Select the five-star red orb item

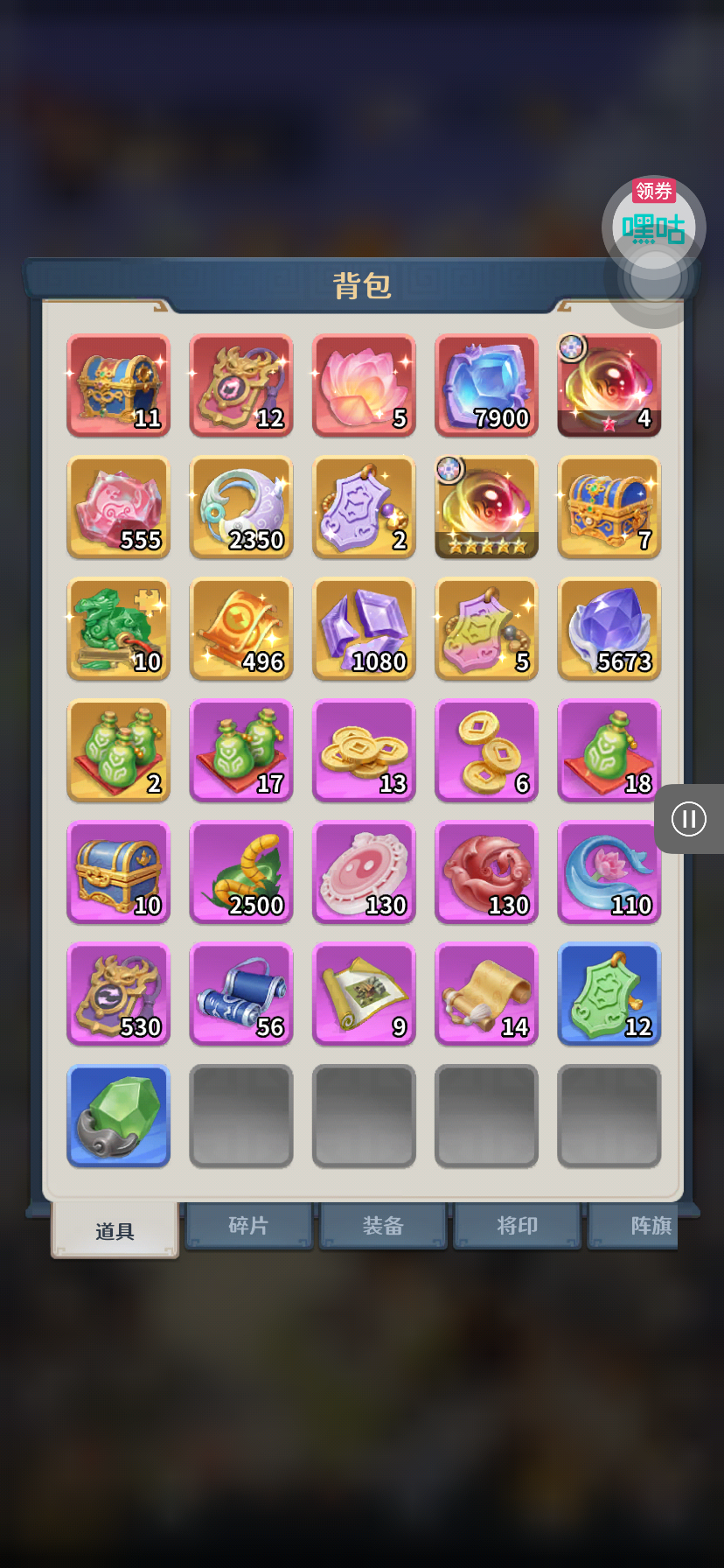486,507
